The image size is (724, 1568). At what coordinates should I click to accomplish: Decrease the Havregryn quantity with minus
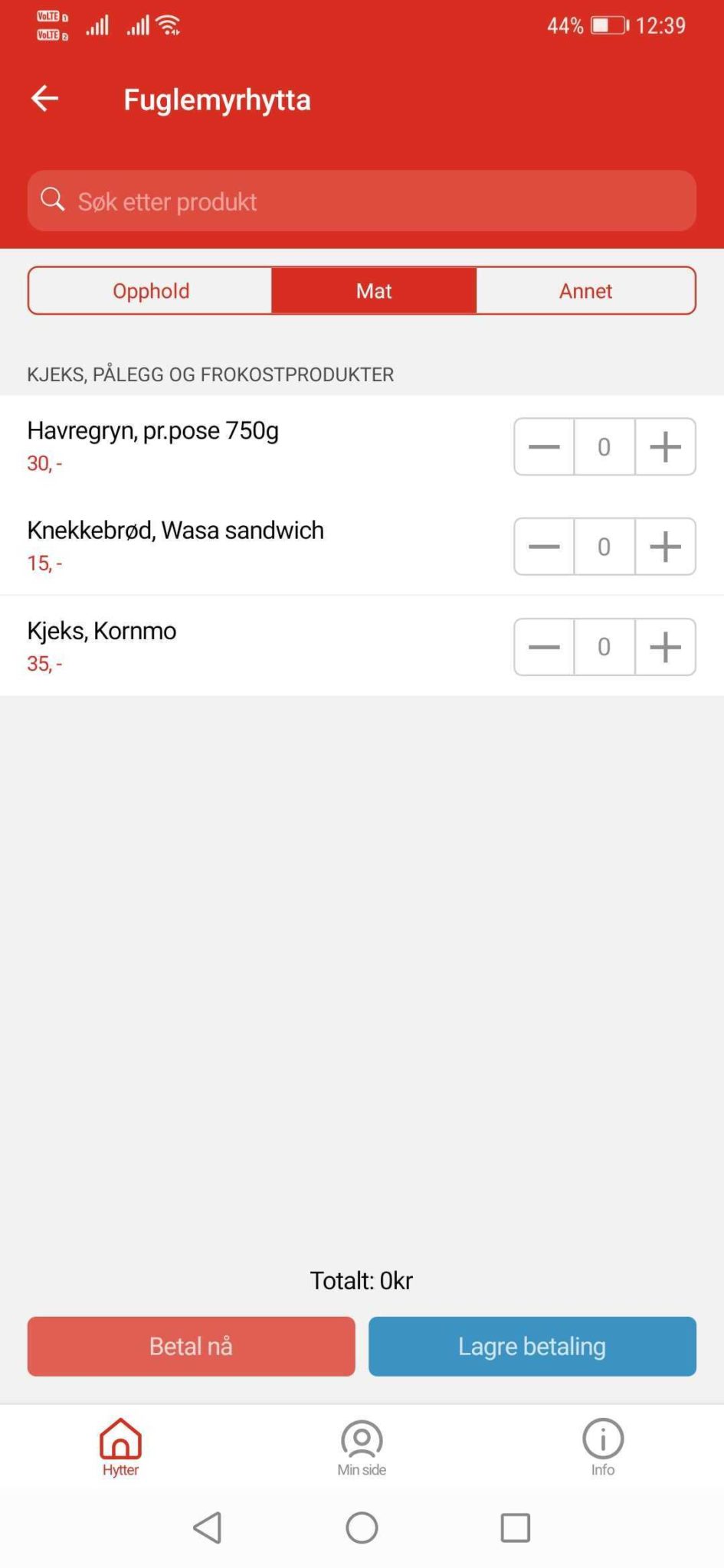(x=544, y=446)
